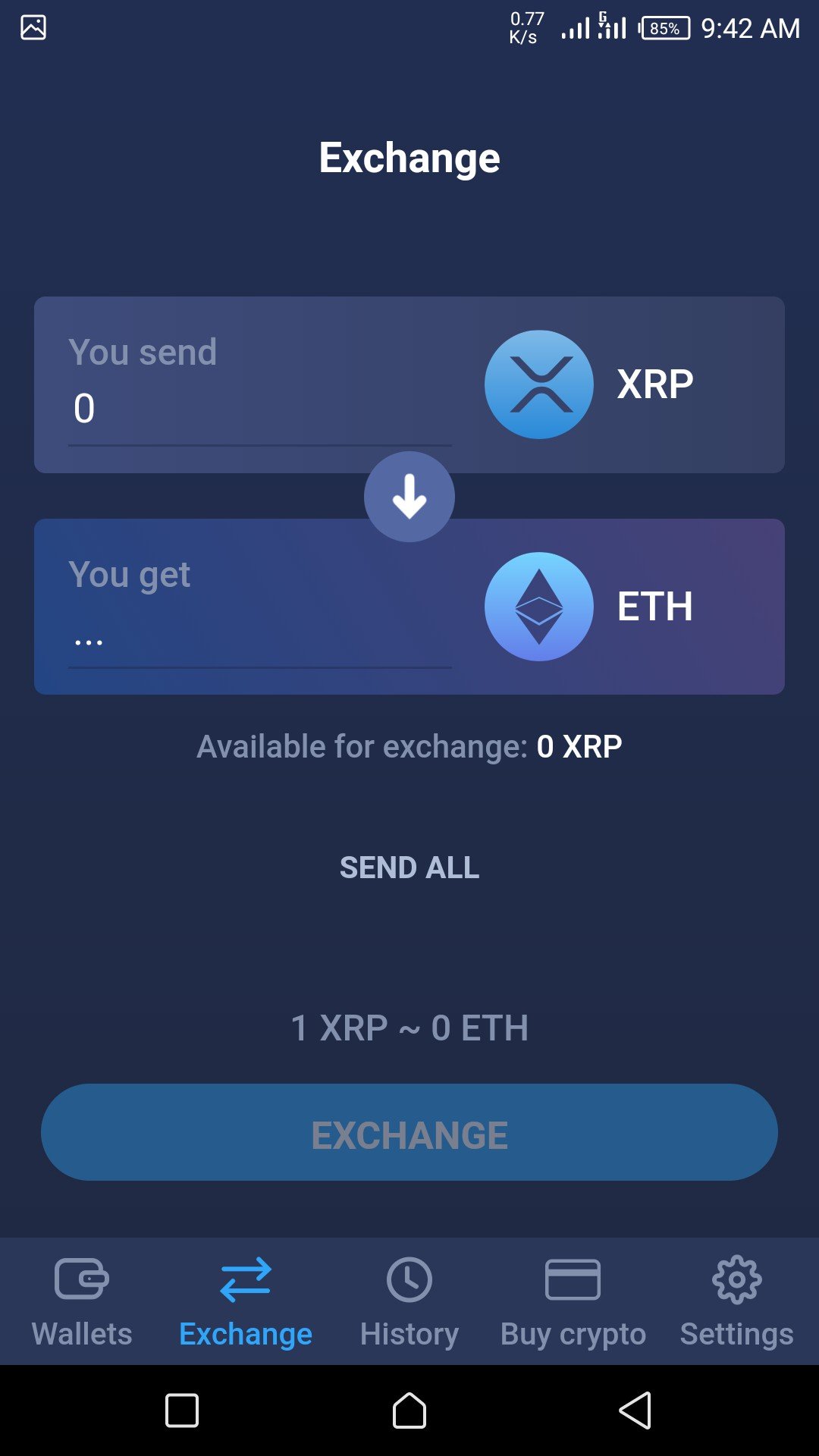Return to the home screen
Image resolution: width=819 pixels, height=1456 pixels.
pyautogui.click(x=409, y=1410)
